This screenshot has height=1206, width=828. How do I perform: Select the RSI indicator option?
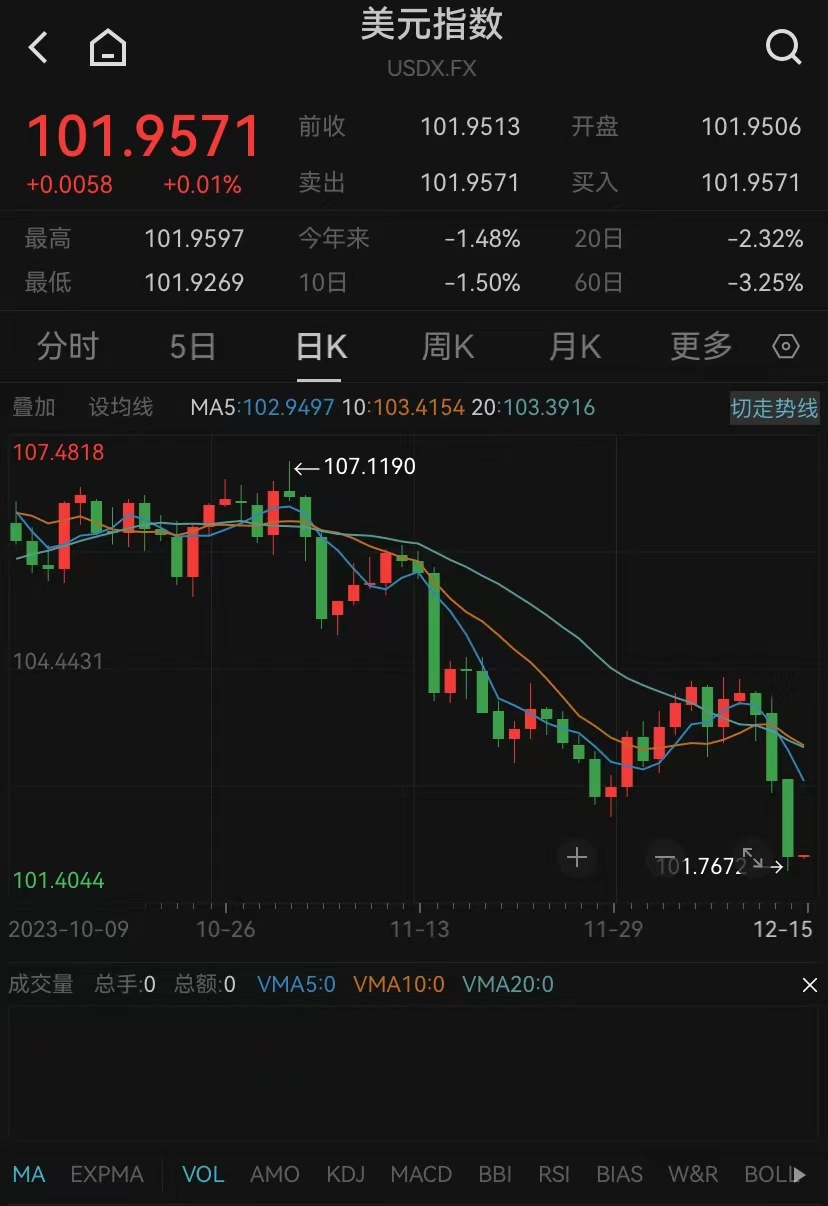pos(554,1175)
